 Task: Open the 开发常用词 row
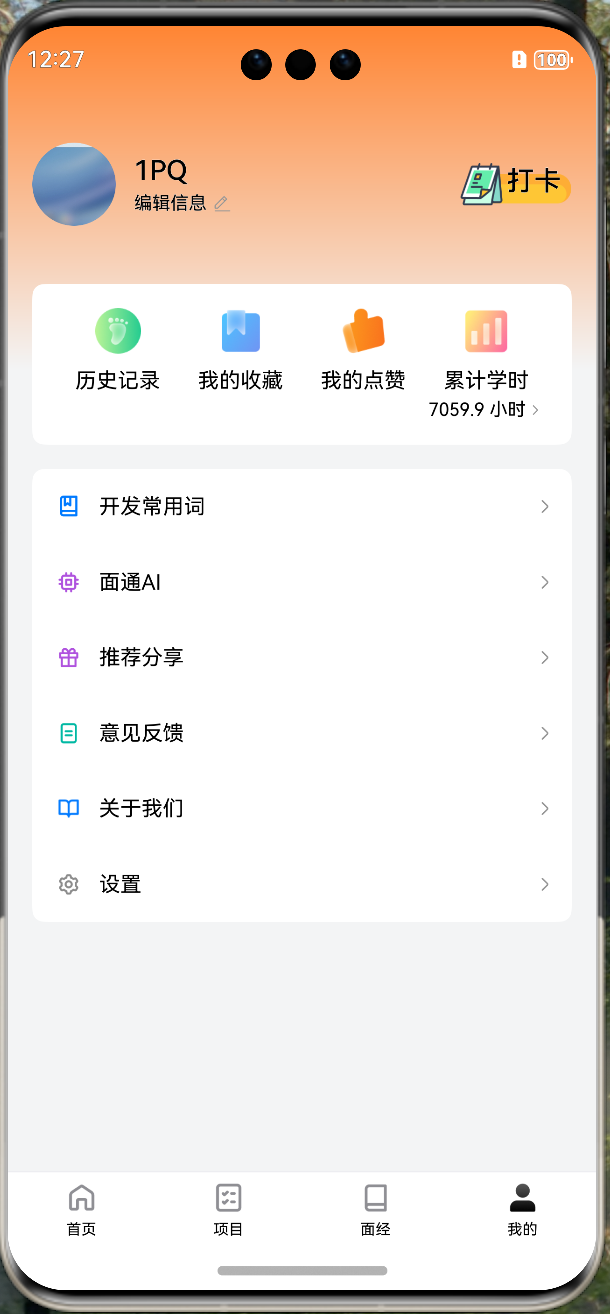tap(302, 507)
